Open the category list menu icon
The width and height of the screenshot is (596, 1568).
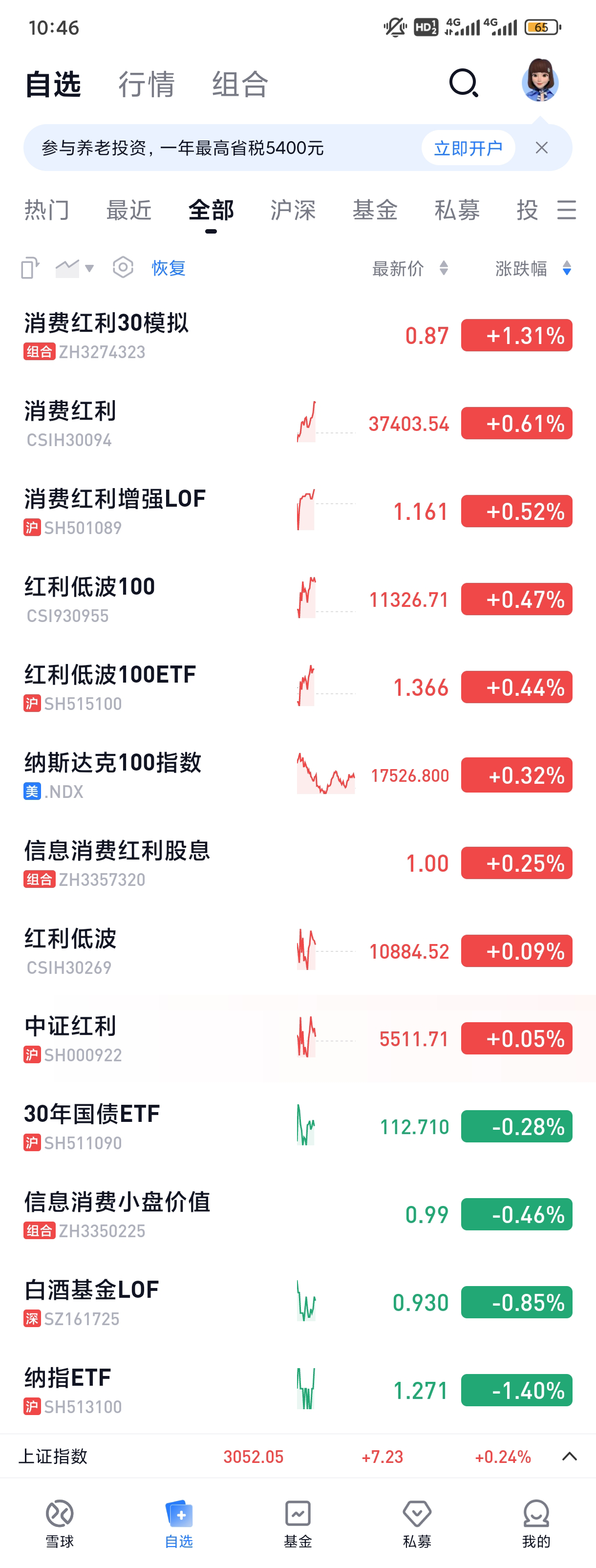click(566, 211)
